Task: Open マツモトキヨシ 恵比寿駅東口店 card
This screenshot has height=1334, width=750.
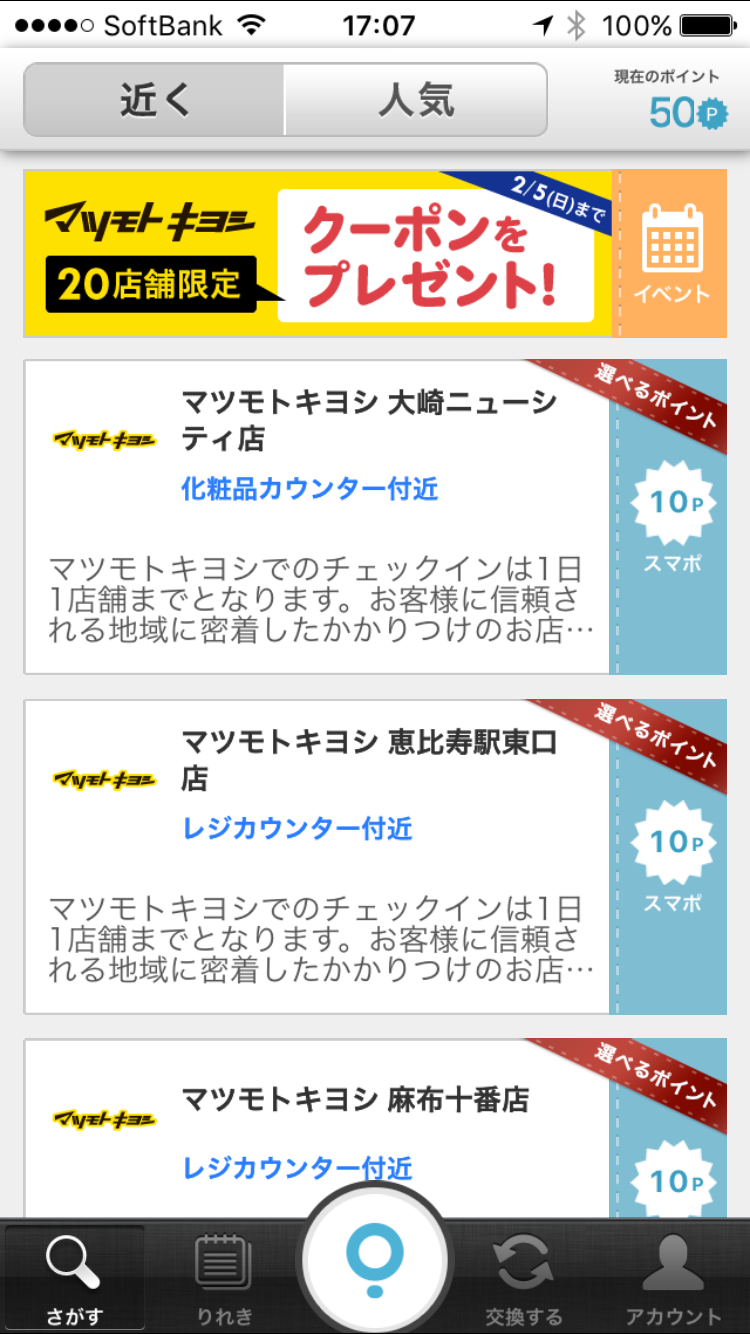Action: (318, 856)
